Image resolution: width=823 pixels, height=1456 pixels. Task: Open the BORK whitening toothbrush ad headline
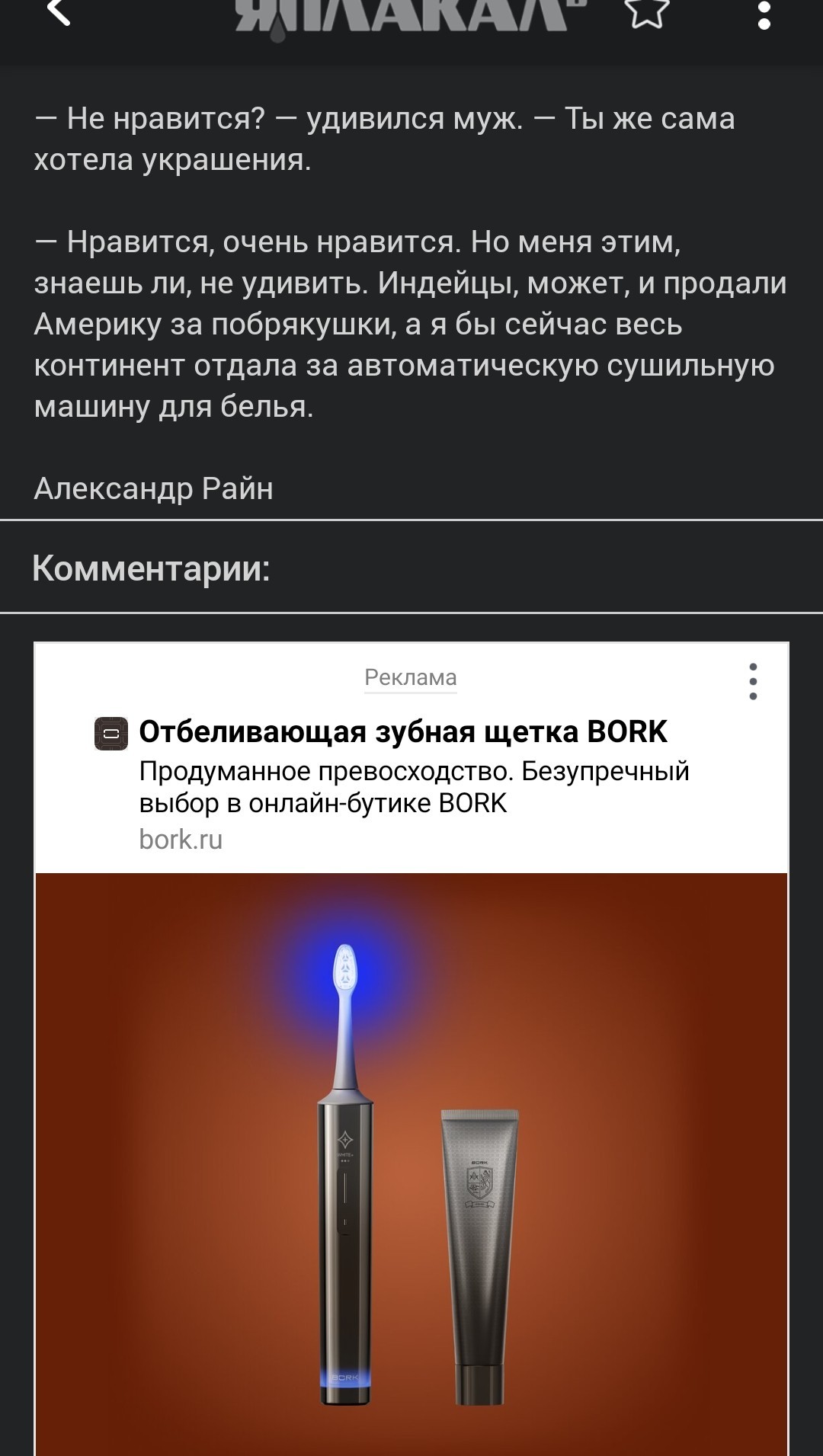click(403, 731)
